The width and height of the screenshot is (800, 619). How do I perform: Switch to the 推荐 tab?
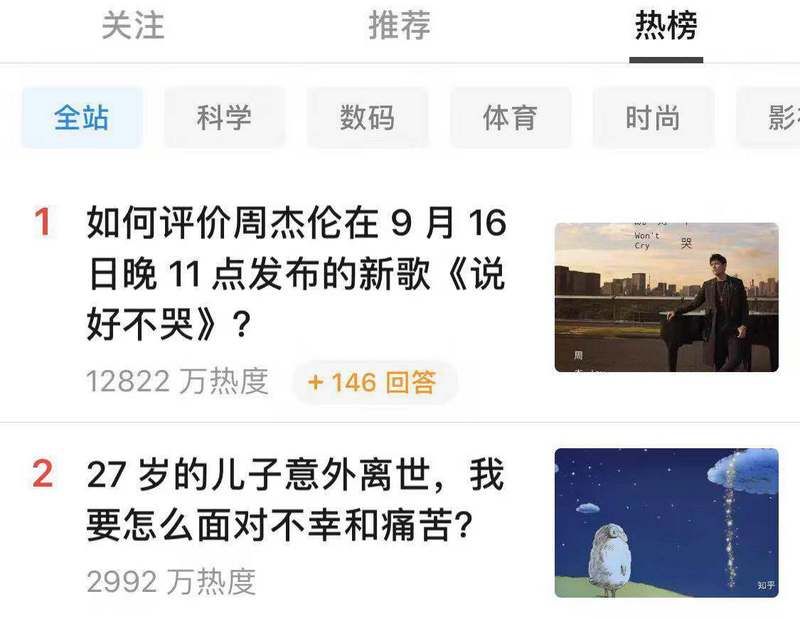[399, 27]
